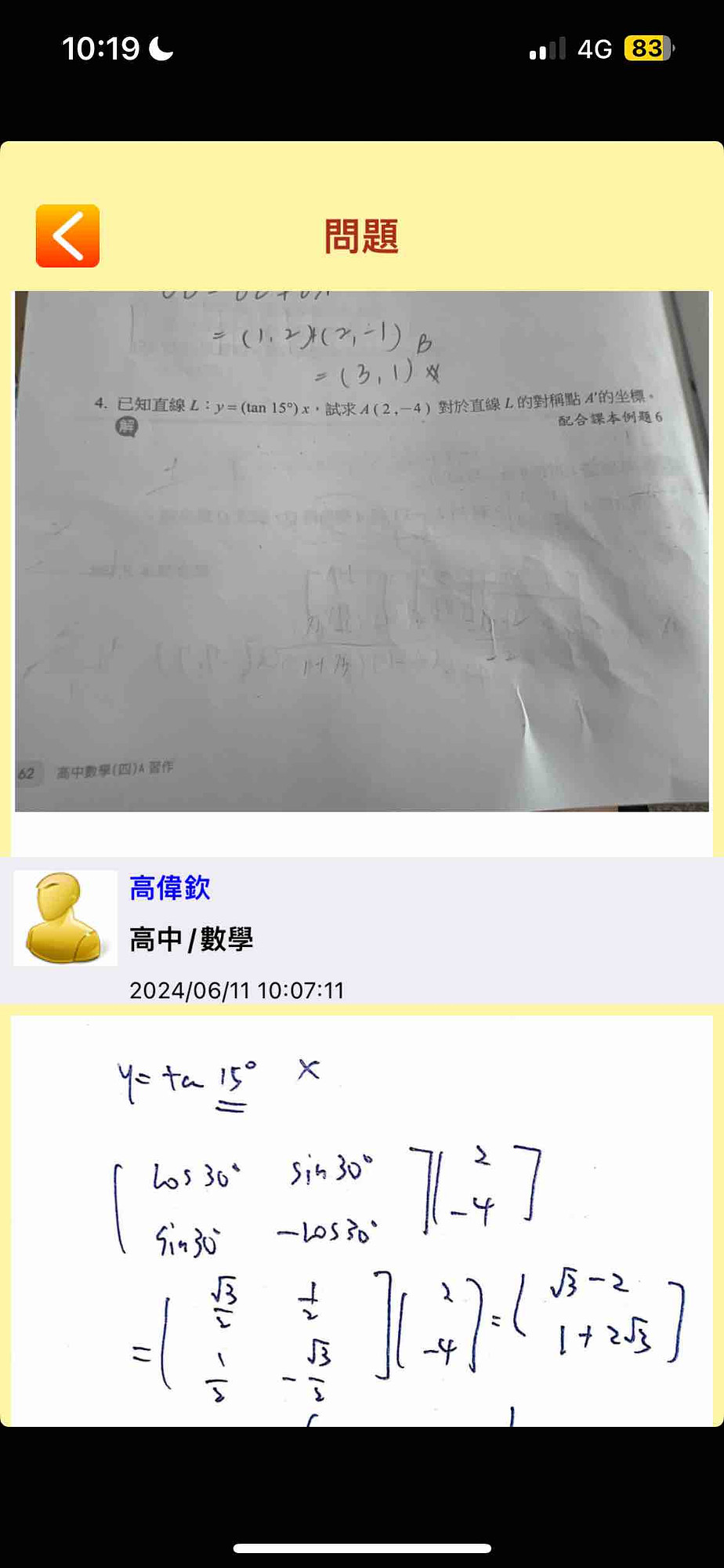This screenshot has height=1568, width=724.
Task: Go back using the orange arrow button
Action: click(x=67, y=236)
